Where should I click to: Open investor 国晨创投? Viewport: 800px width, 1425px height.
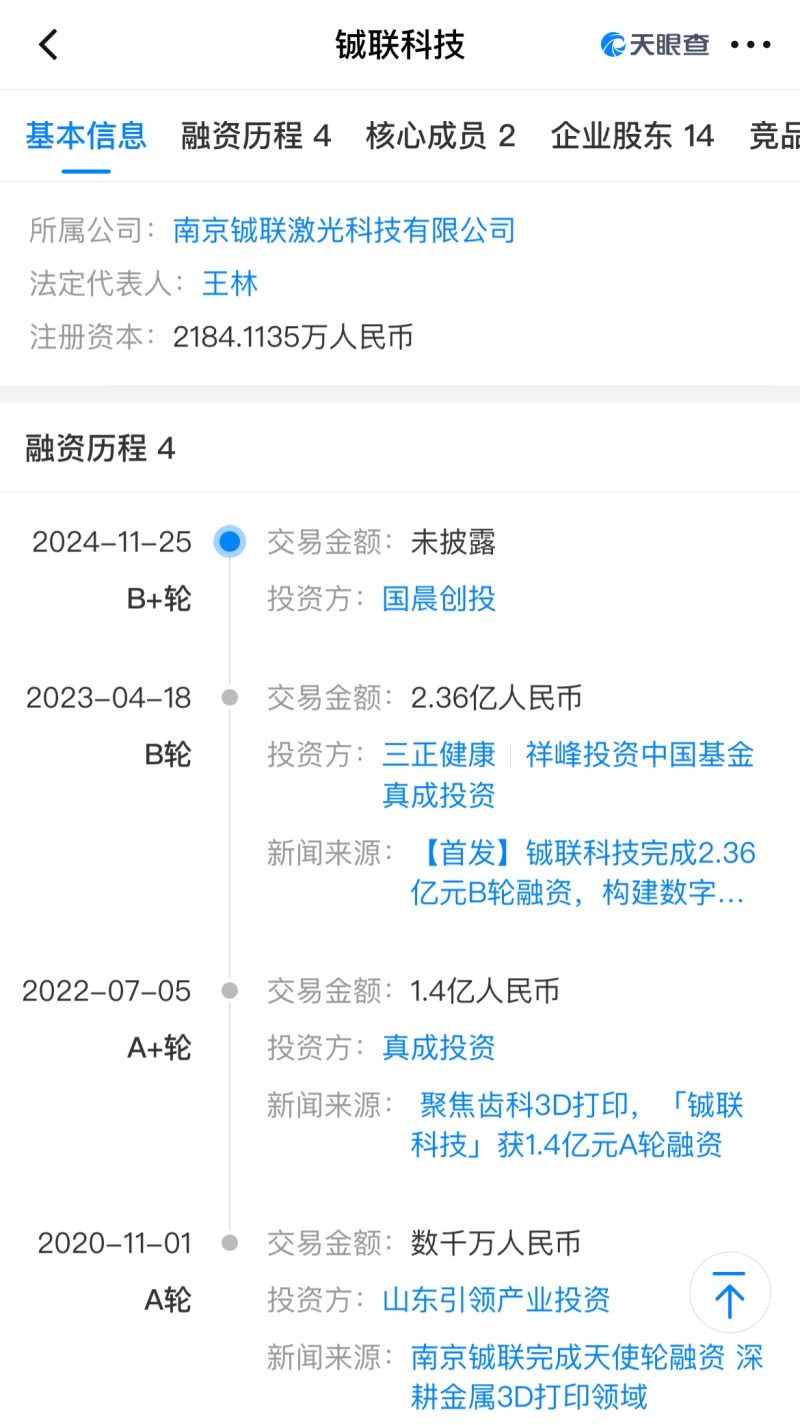pyautogui.click(x=439, y=599)
